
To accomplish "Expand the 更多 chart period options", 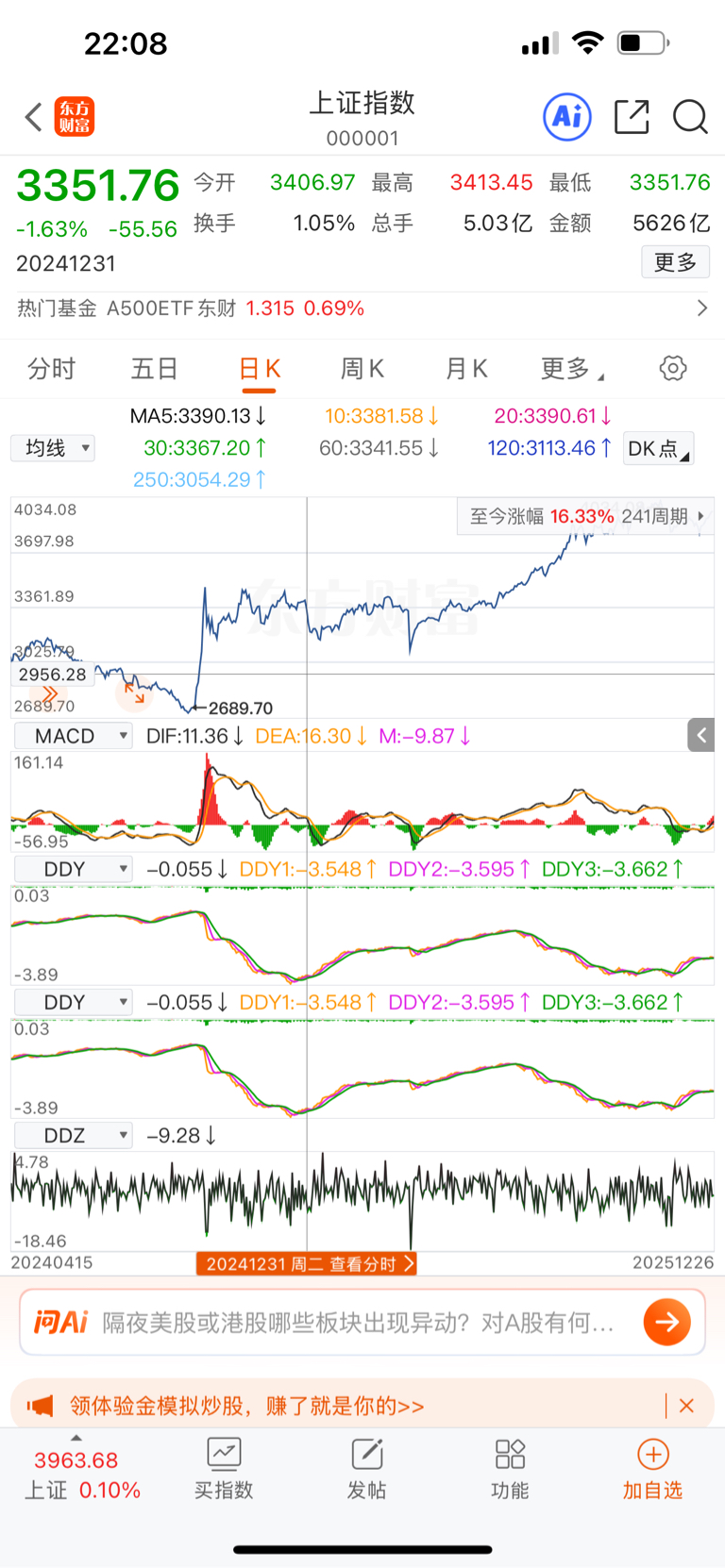I will (570, 369).
